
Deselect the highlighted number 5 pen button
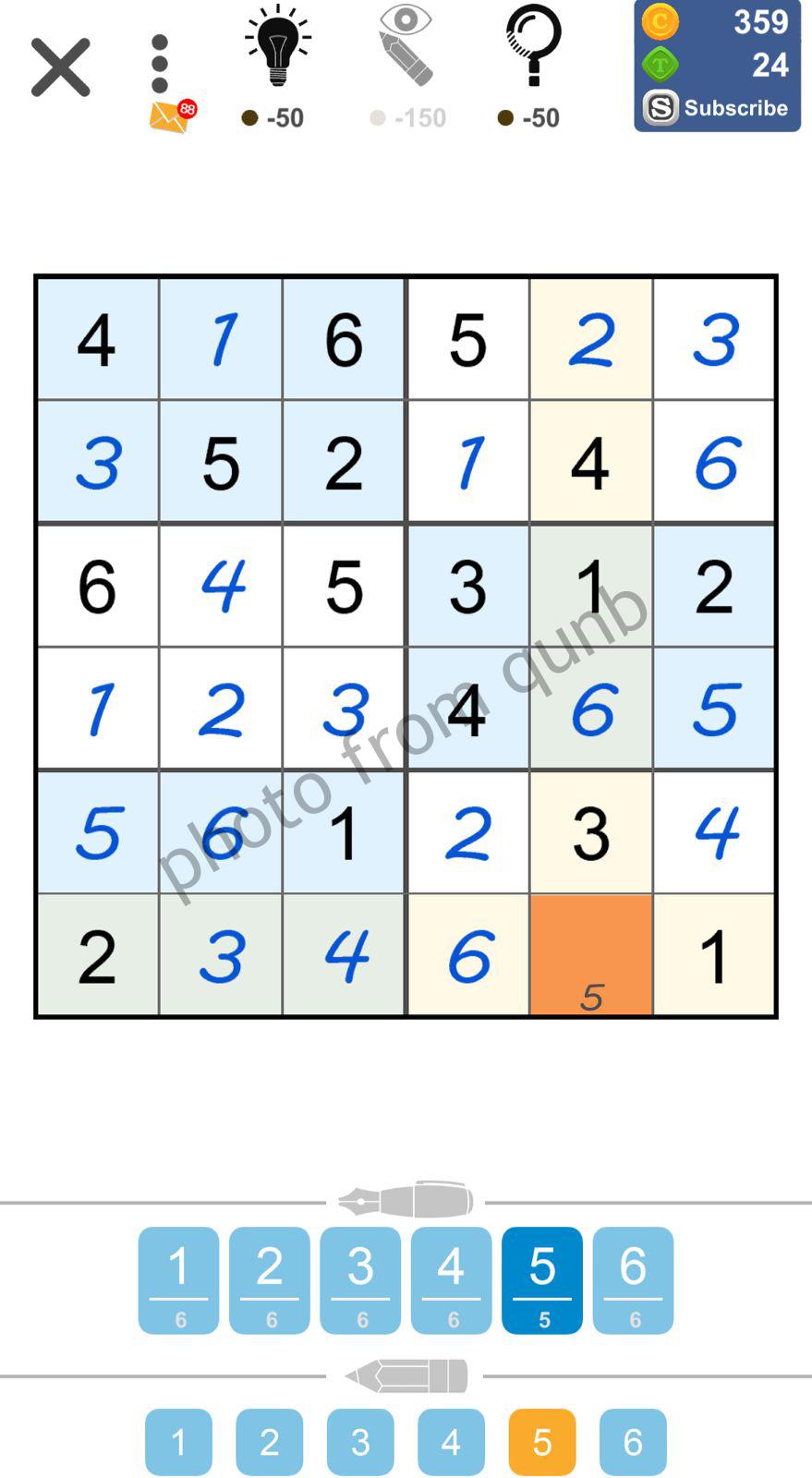(x=542, y=1280)
